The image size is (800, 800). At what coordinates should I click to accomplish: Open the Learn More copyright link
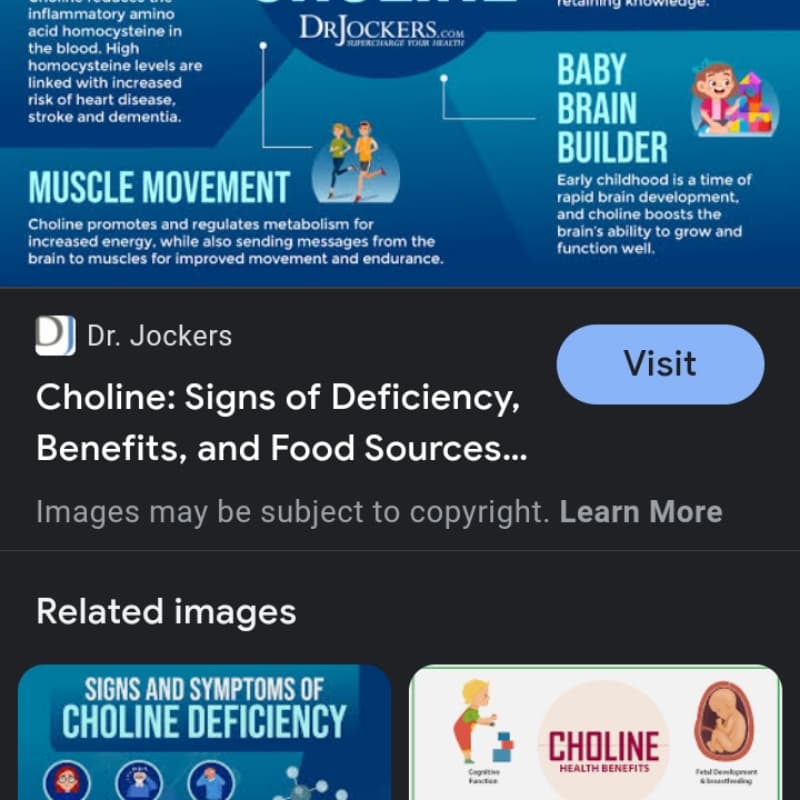(640, 512)
